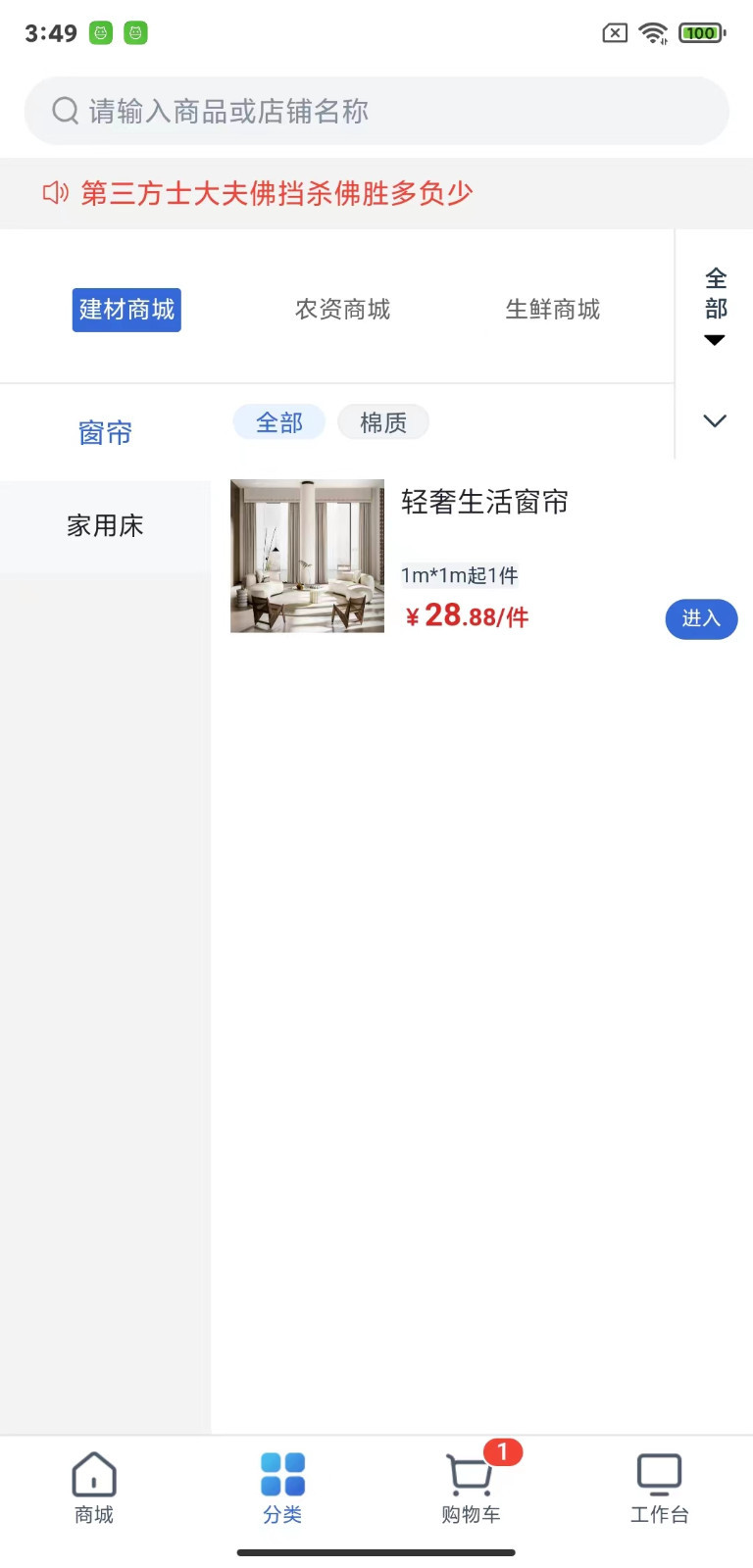Open the curtain product thumbnail image
Screen dimensions: 753x1568
click(x=307, y=556)
